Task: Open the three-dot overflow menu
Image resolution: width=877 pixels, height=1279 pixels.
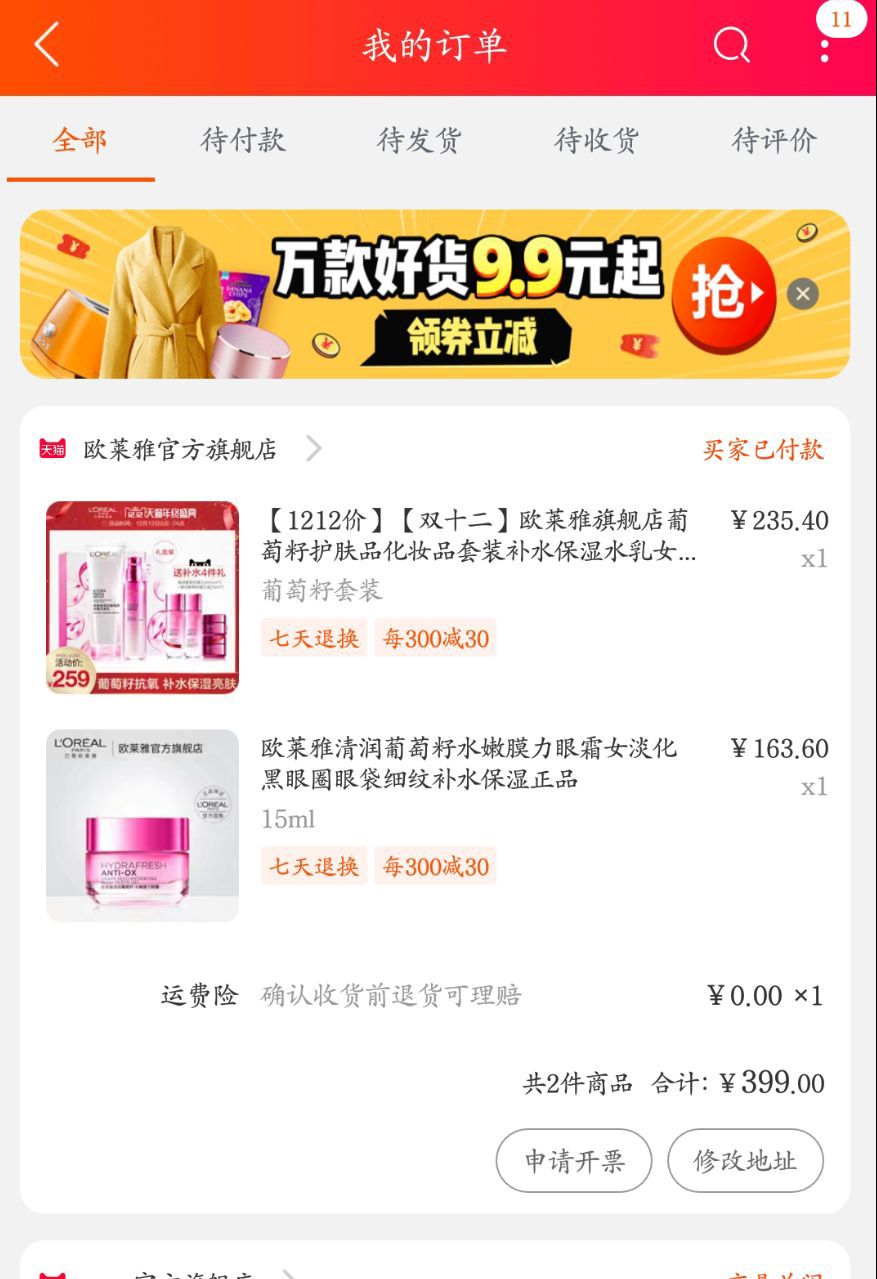Action: (x=825, y=49)
